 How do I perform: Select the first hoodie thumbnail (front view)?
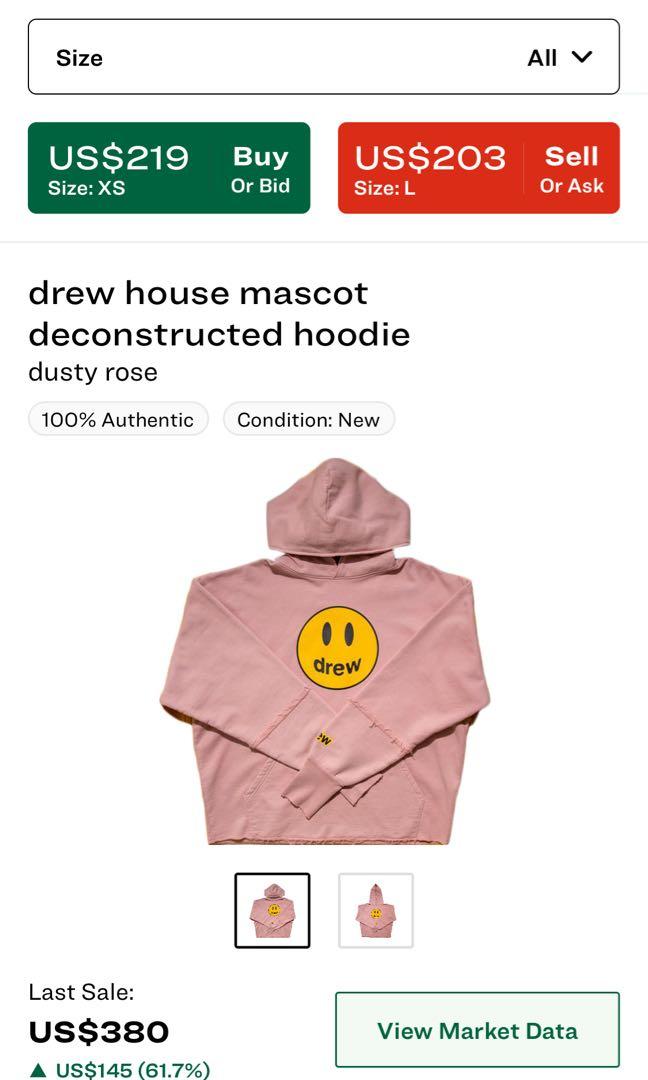[x=272, y=910]
